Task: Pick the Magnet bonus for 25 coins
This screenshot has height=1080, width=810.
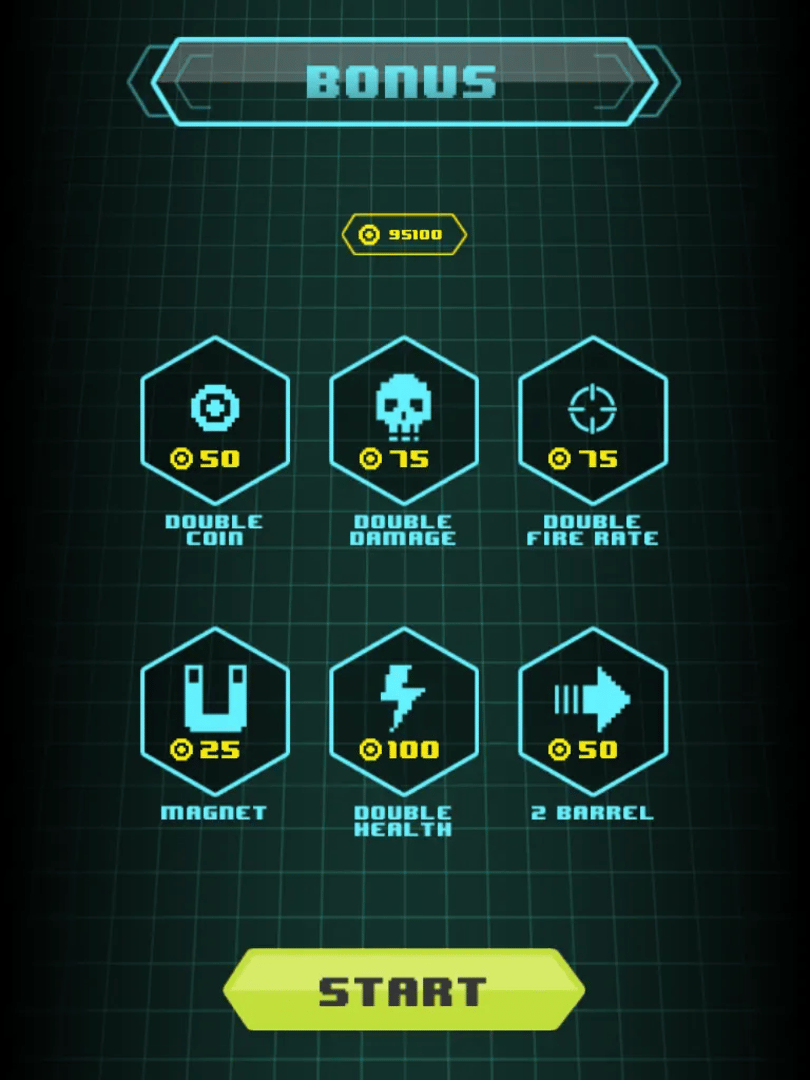Action: pos(215,712)
